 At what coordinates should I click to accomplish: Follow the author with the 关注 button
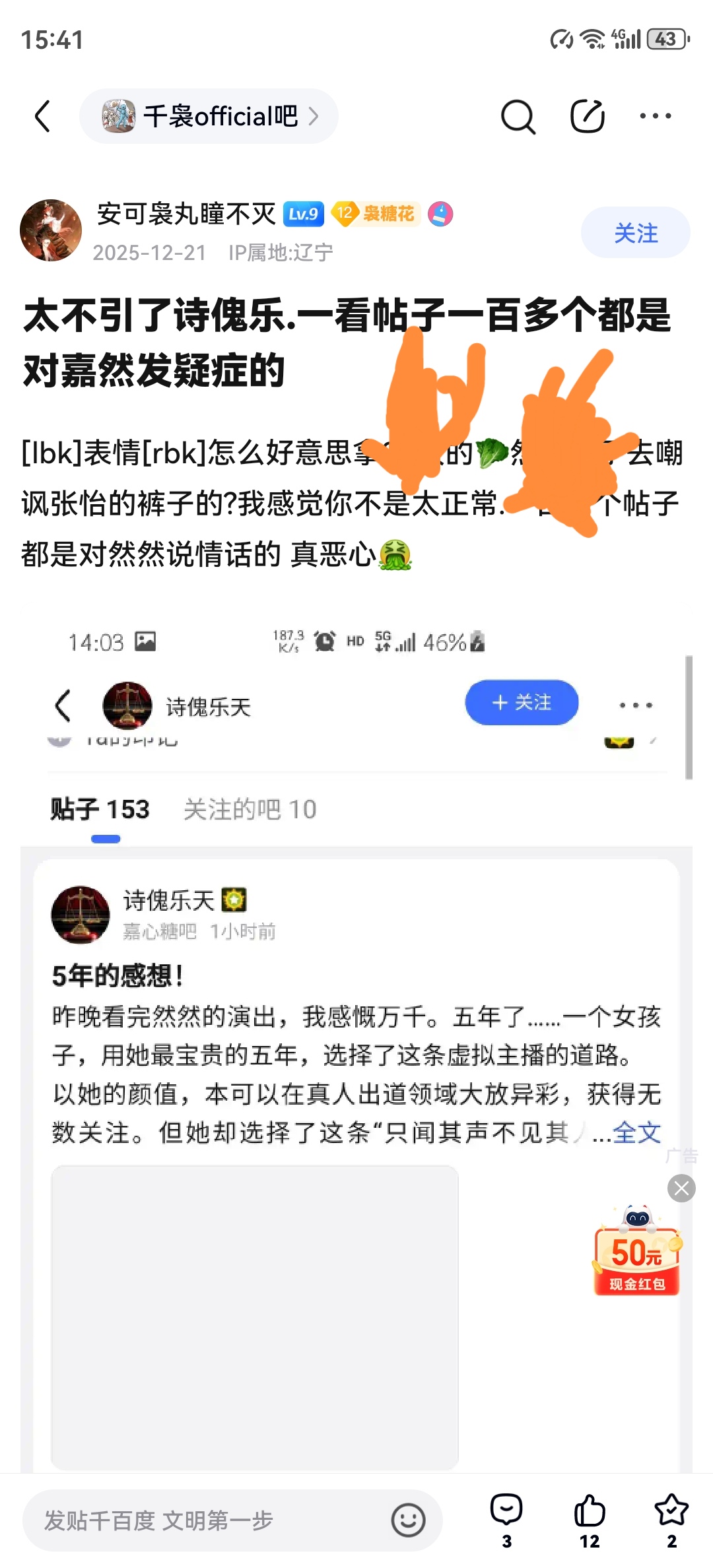pos(635,233)
